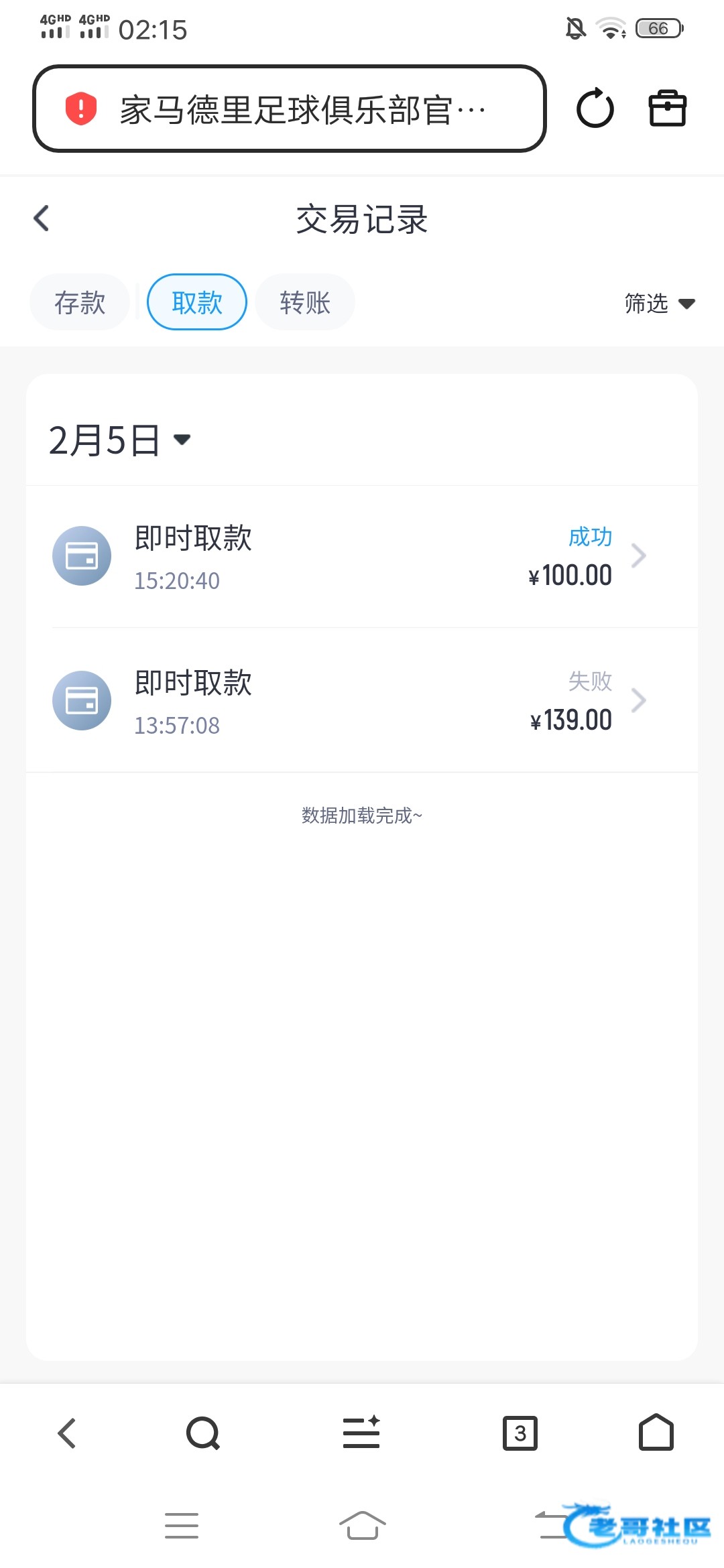
Task: Open the successful ¥100.00 withdrawal record
Action: click(x=362, y=556)
